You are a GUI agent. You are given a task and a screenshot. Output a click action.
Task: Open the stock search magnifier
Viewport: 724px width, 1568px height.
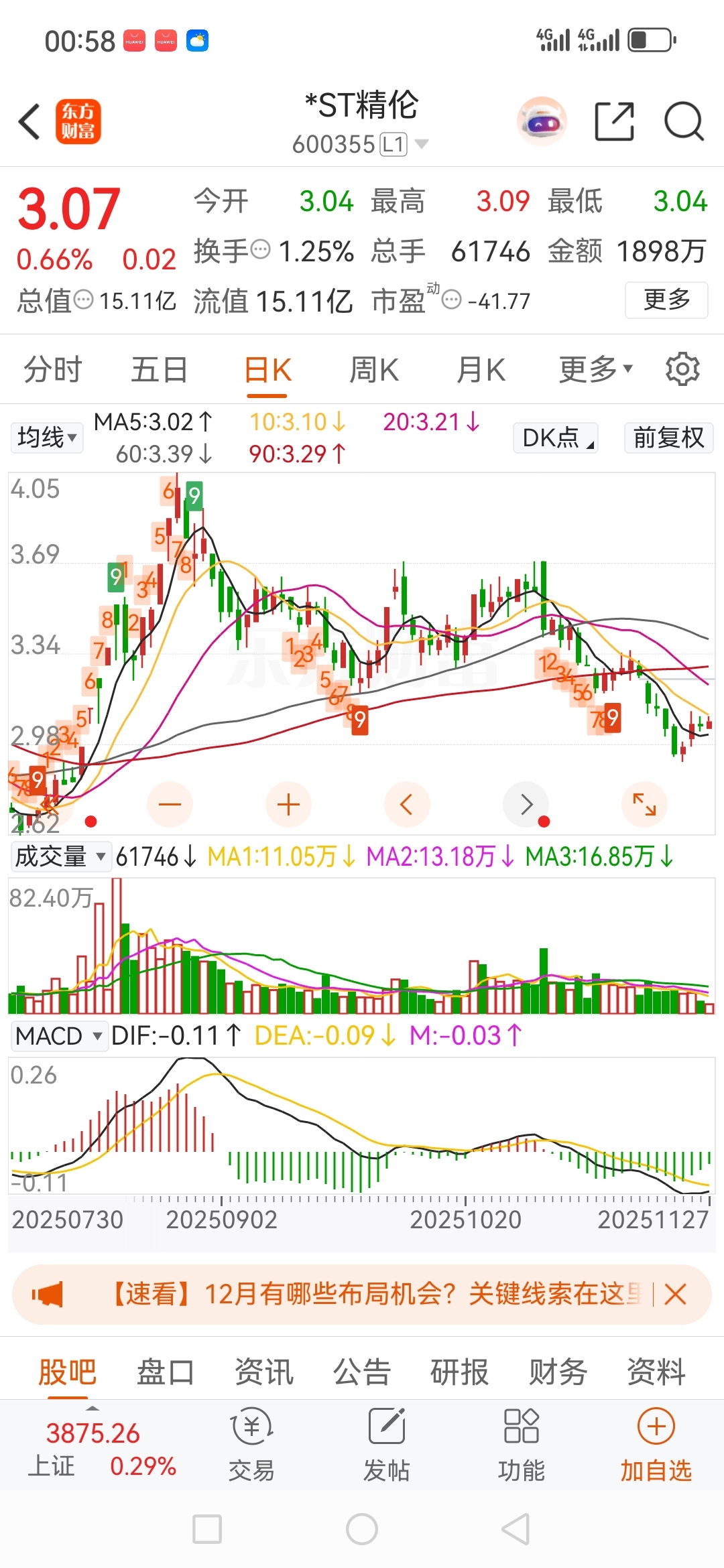(683, 122)
